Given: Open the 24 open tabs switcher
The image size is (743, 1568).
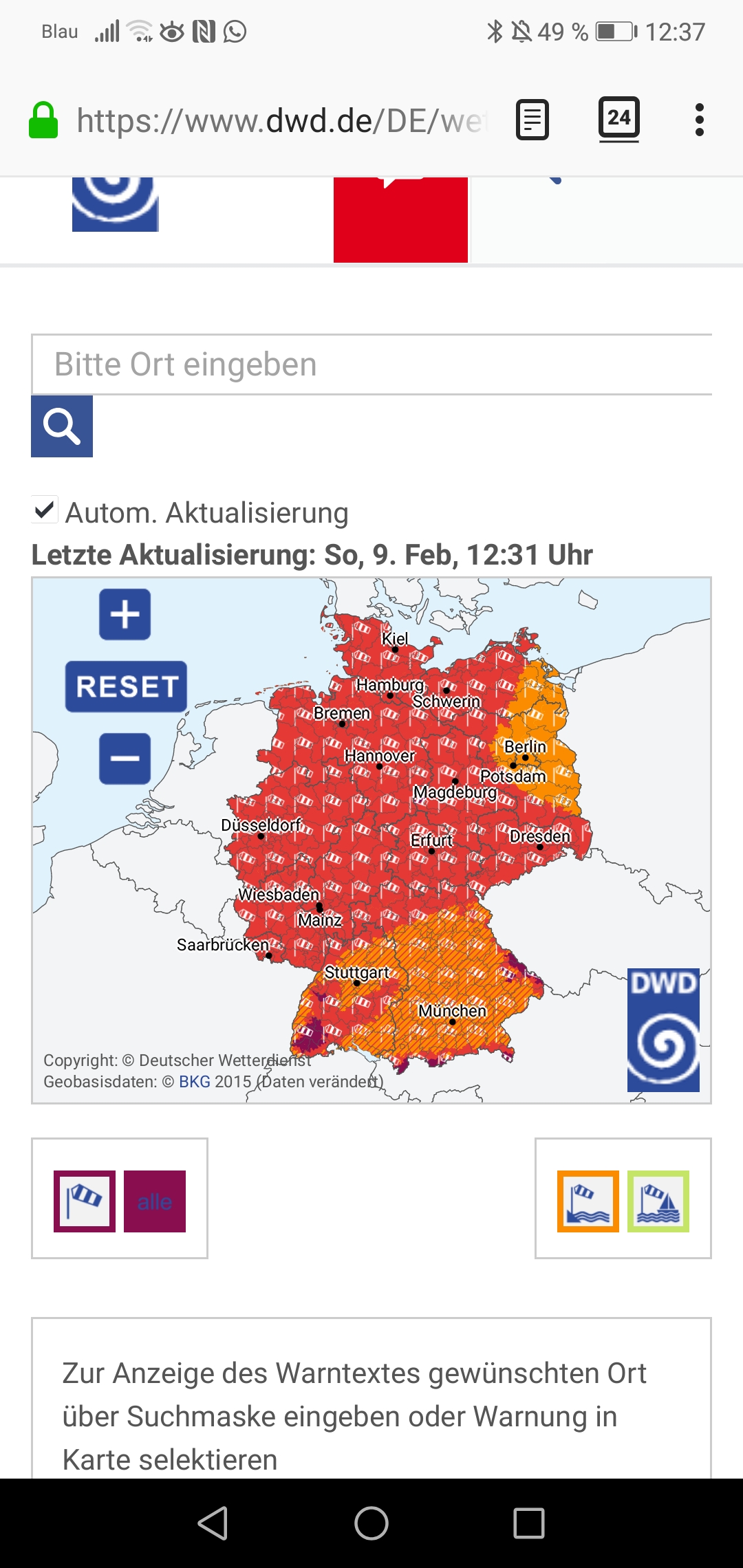Looking at the screenshot, I should tap(618, 119).
